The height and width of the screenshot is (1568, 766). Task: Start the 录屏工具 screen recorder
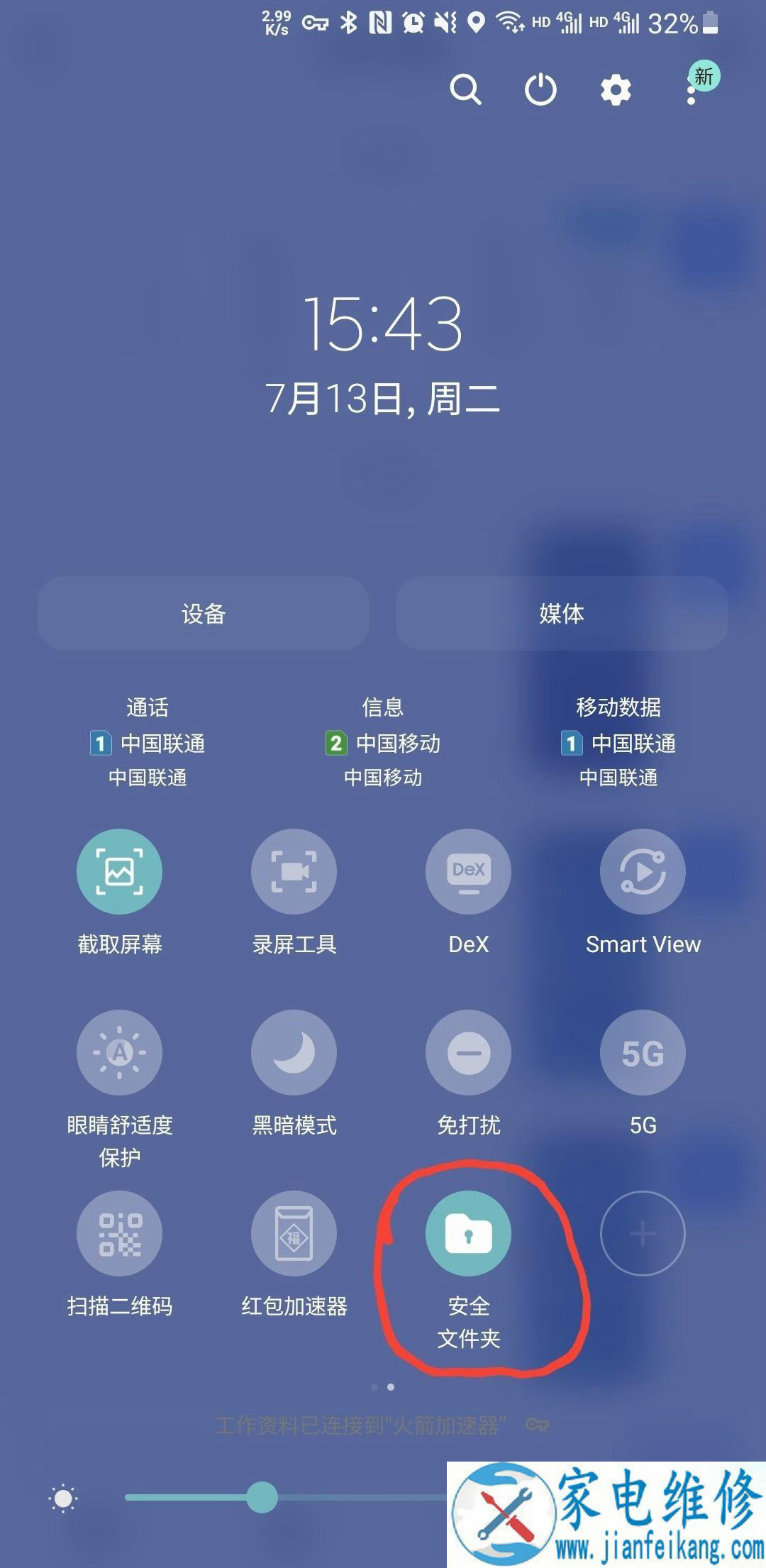pyautogui.click(x=294, y=871)
